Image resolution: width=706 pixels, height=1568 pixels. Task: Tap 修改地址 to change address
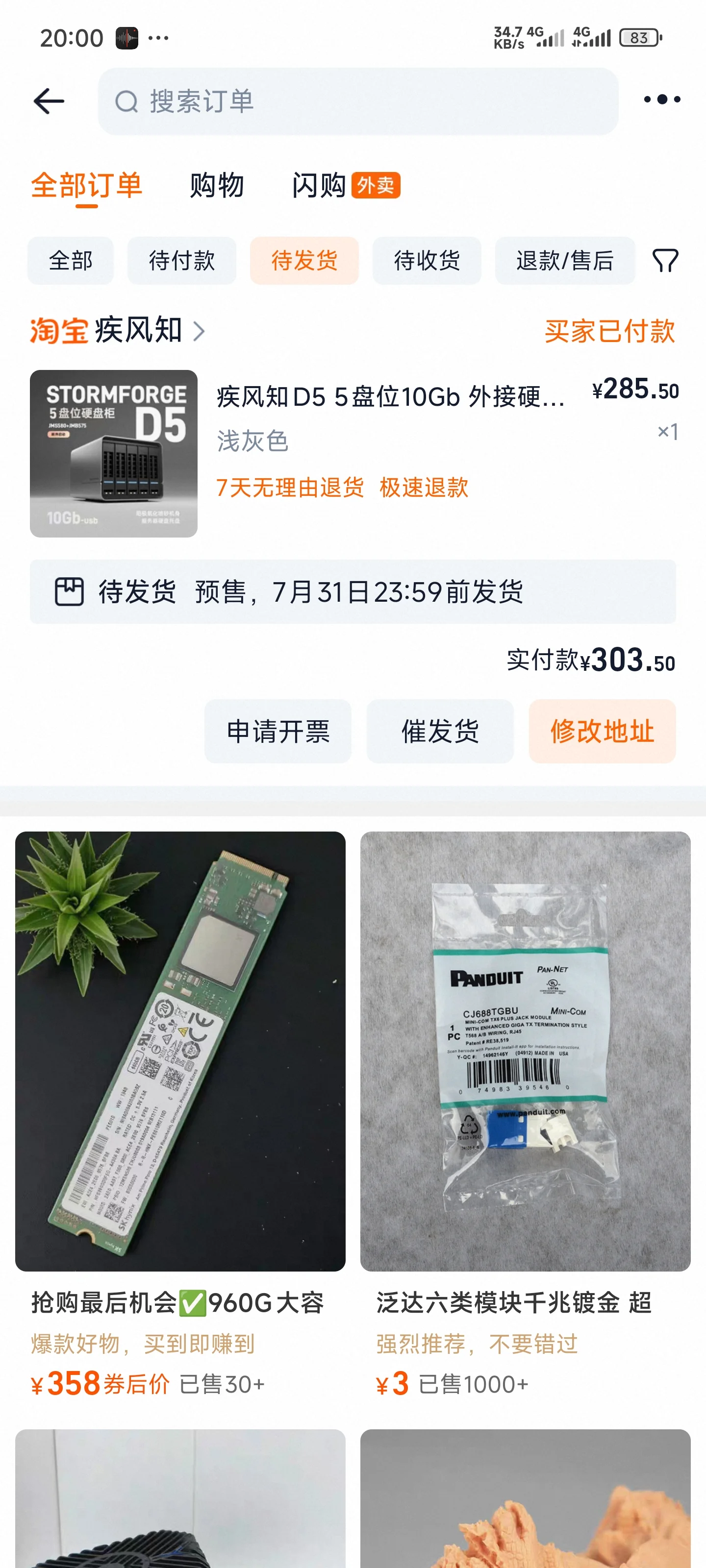point(602,731)
